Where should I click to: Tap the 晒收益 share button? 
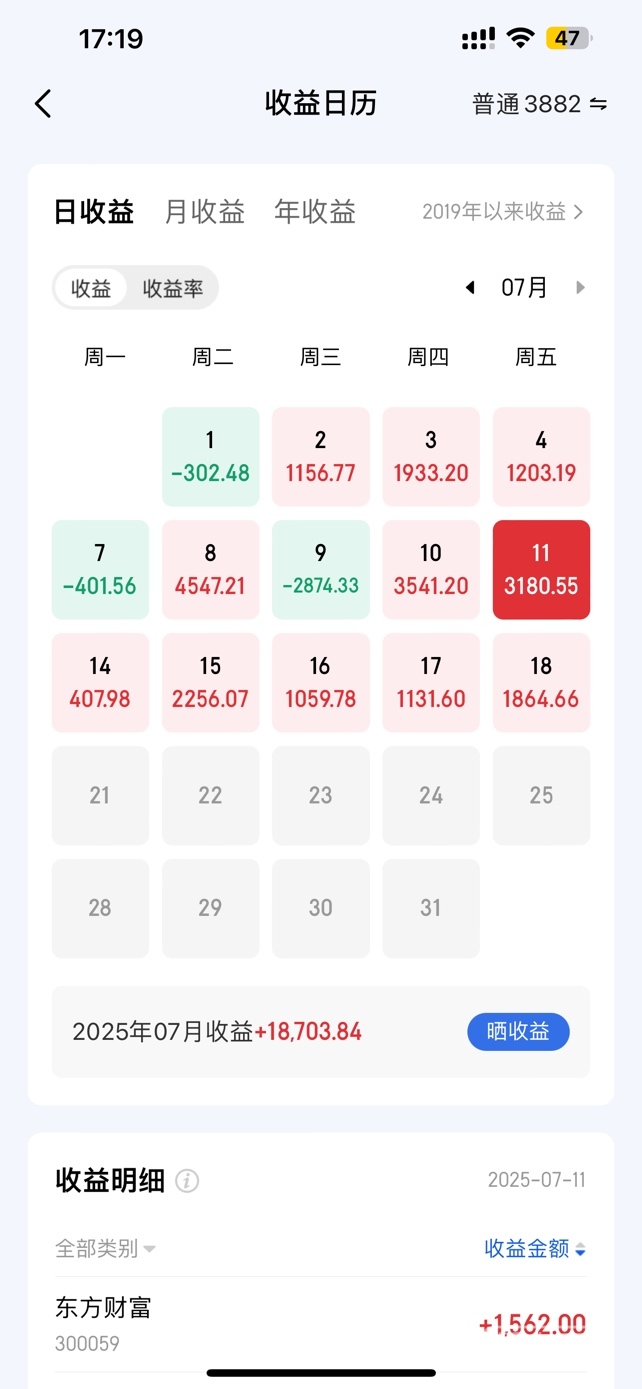(518, 1032)
